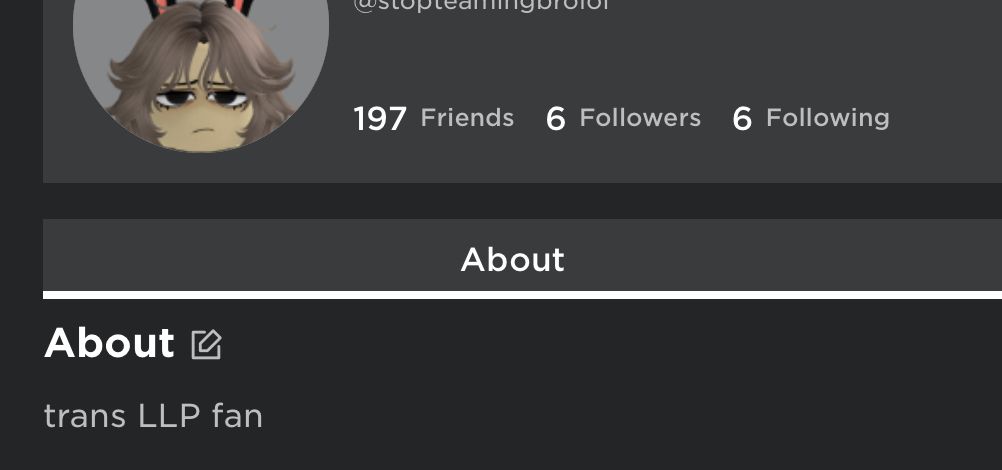Edit the About section with pencil icon

206,344
